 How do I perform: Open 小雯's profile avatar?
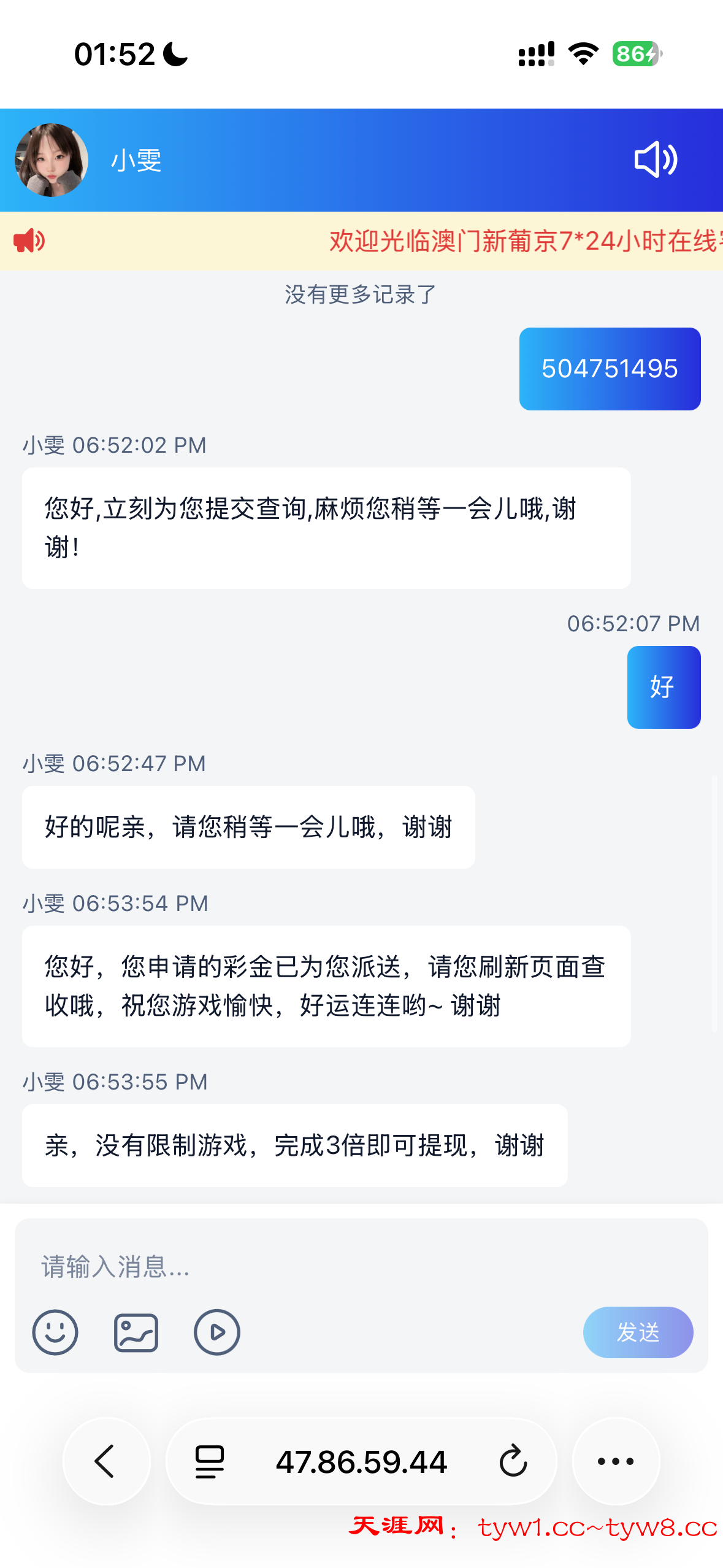52,160
